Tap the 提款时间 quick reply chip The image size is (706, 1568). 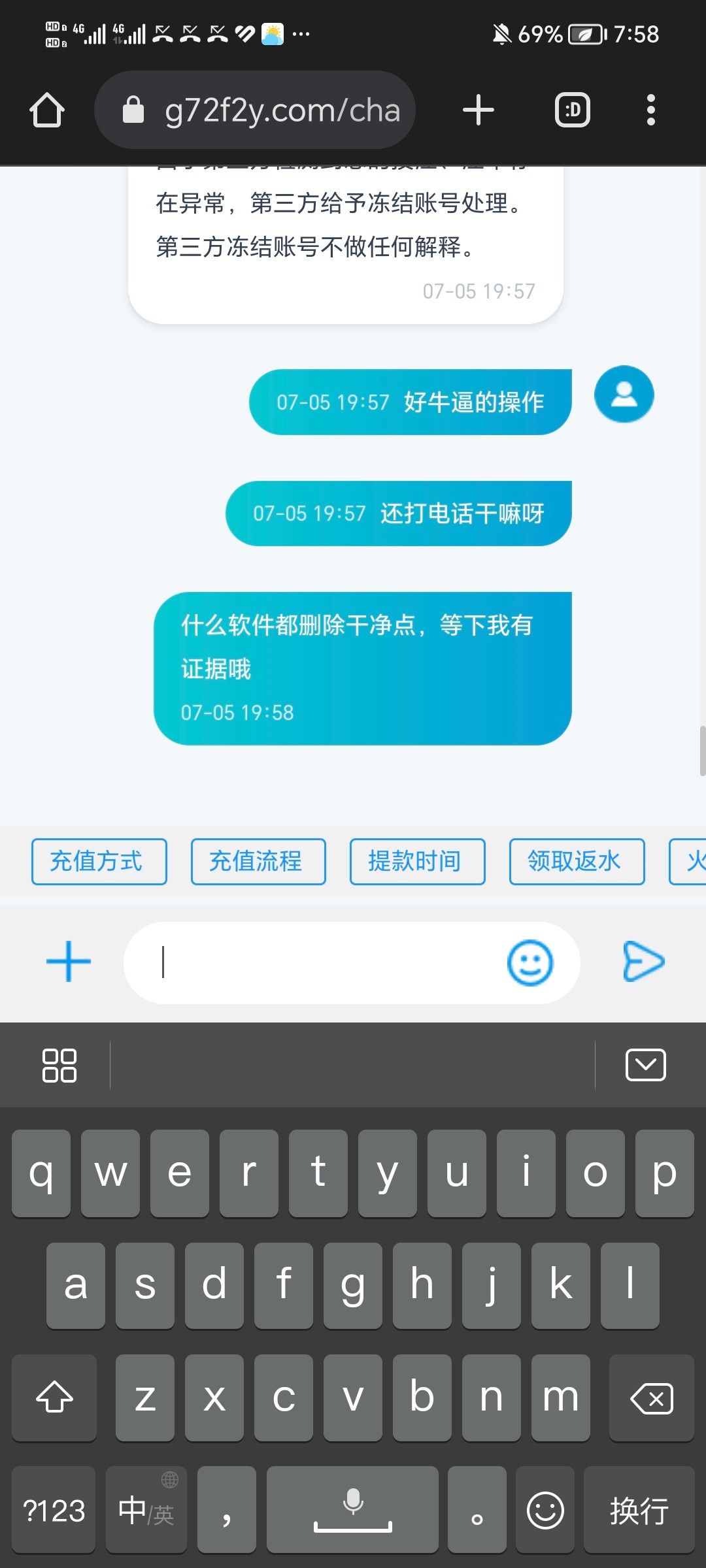click(x=417, y=862)
